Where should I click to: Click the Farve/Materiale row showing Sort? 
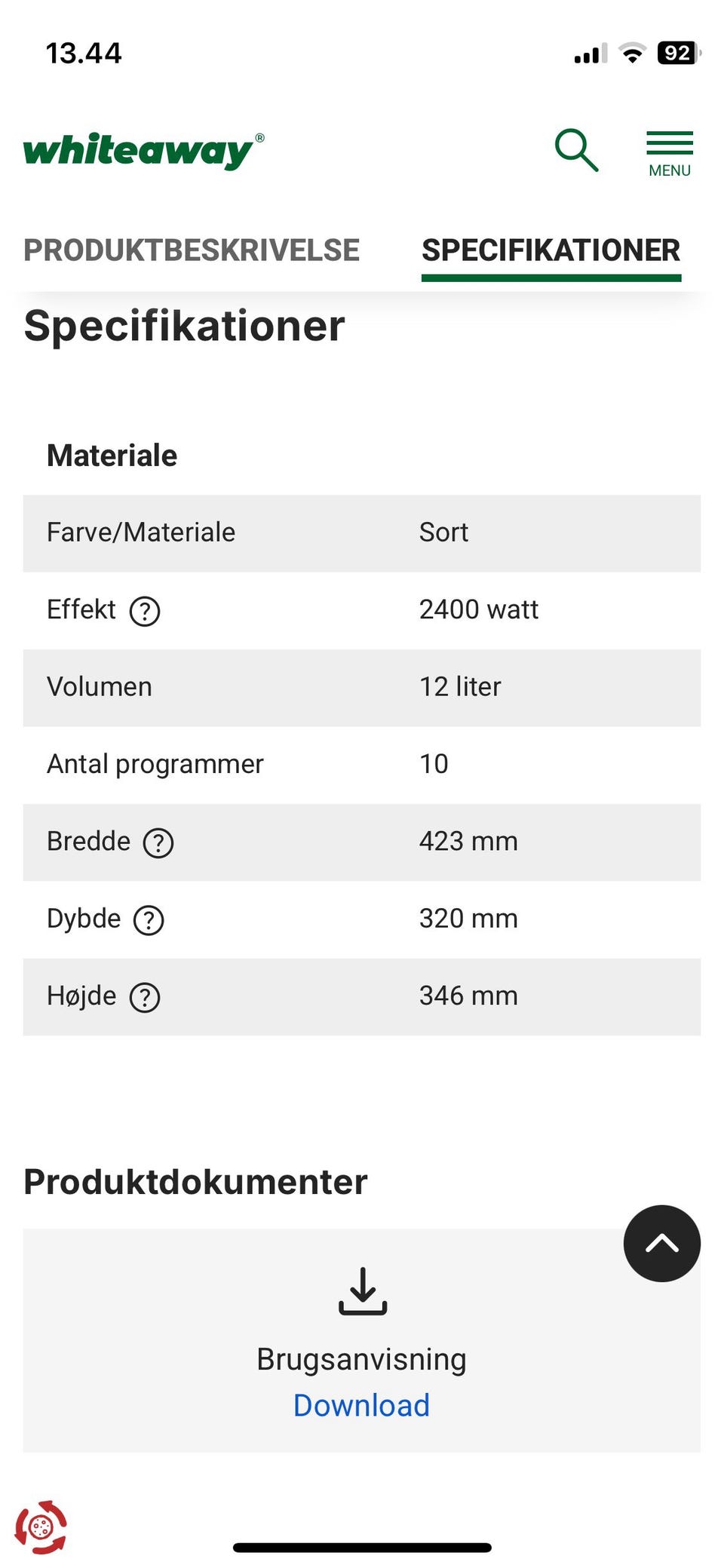[x=362, y=532]
